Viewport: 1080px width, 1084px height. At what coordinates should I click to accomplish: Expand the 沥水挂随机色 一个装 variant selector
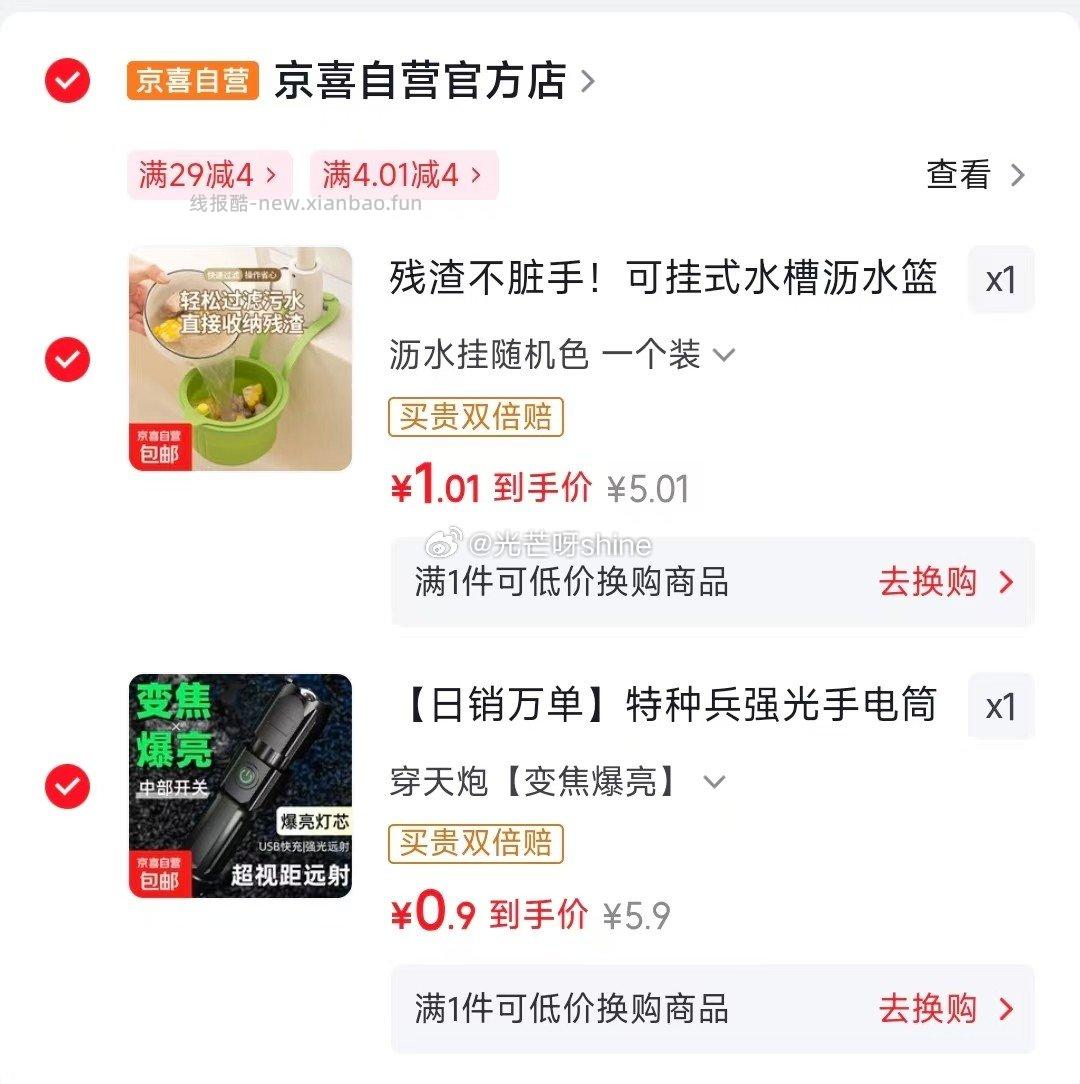coord(725,353)
